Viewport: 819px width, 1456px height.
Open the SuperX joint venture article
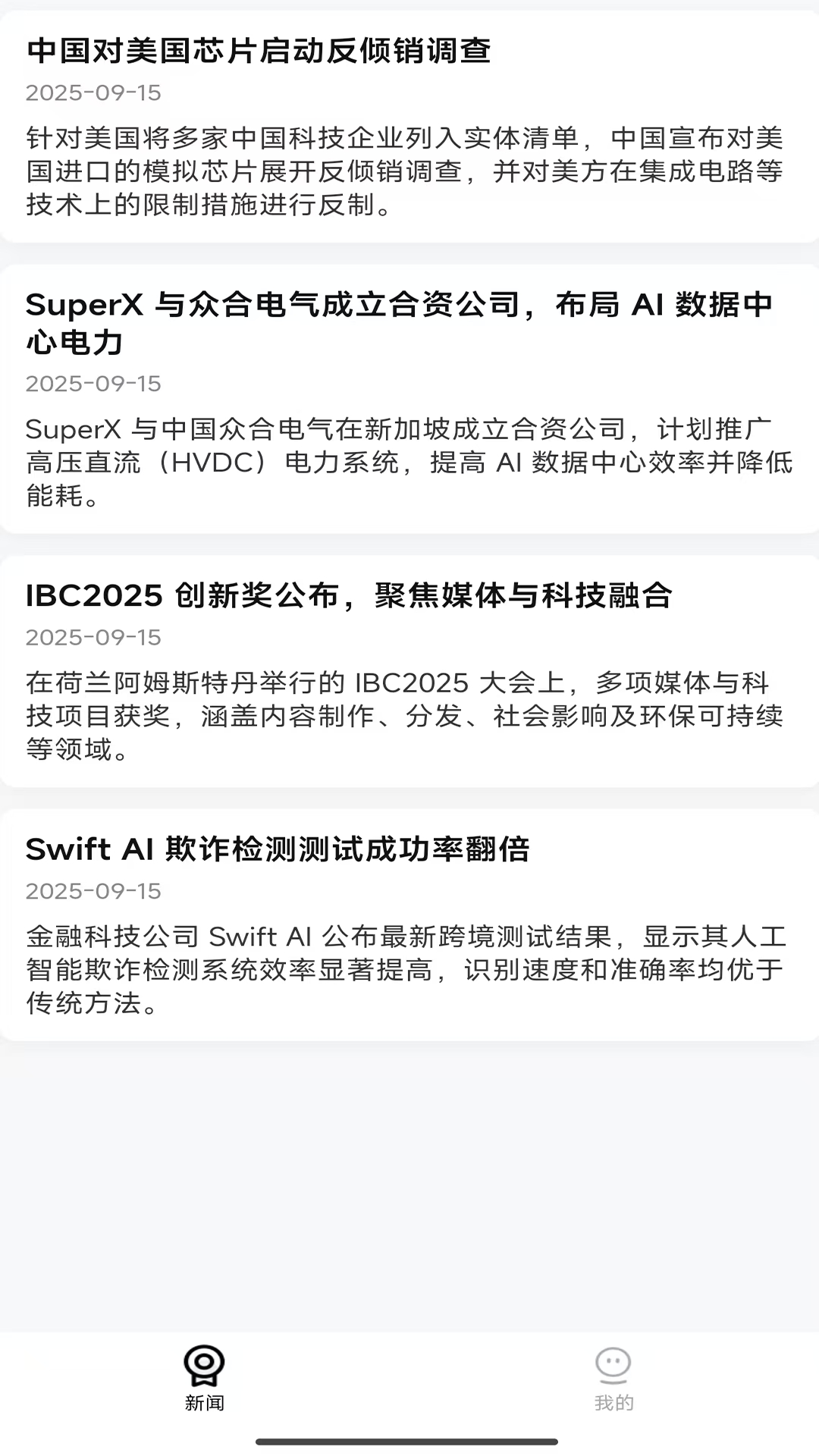(409, 399)
